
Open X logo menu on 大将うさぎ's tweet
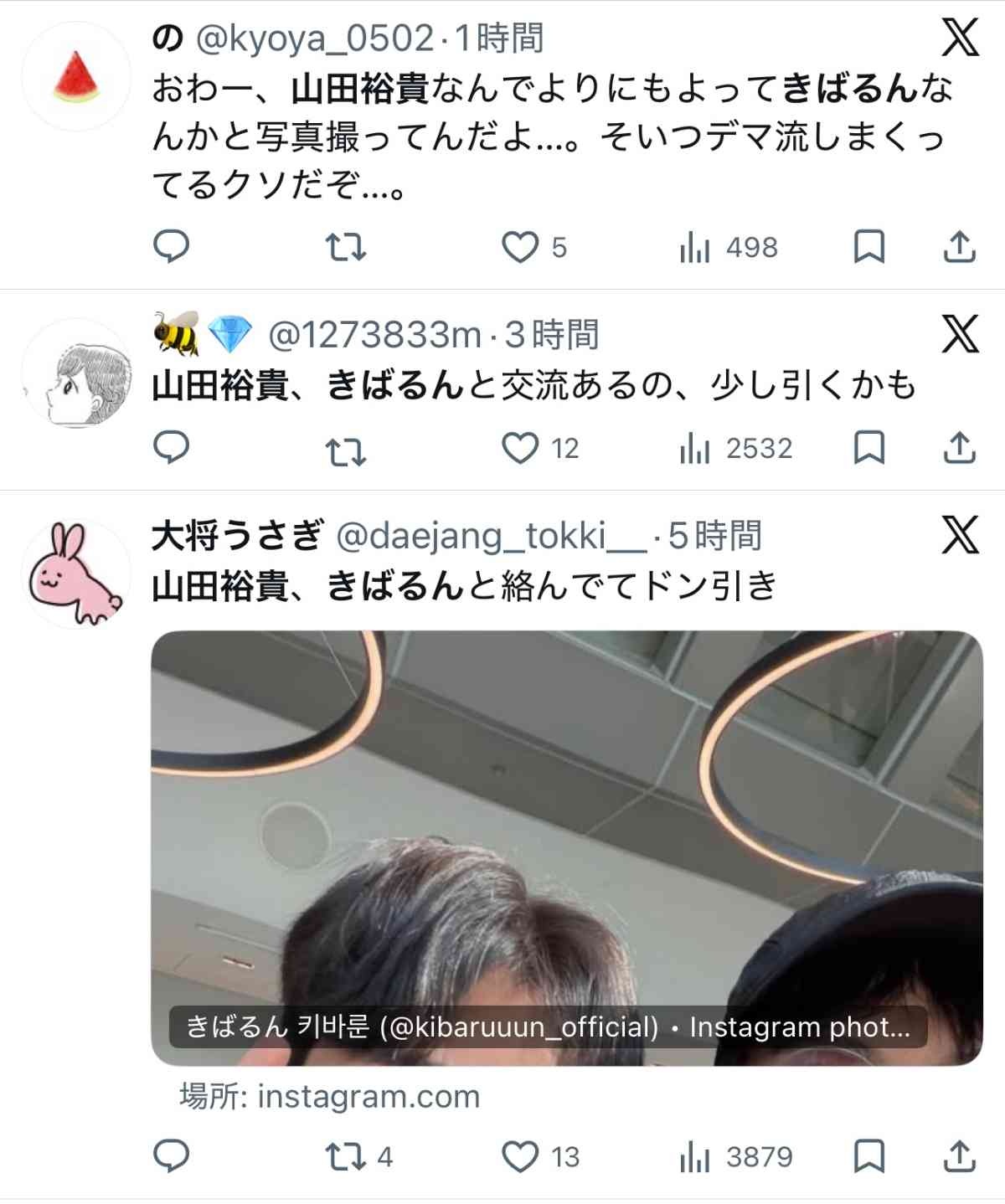(960, 534)
